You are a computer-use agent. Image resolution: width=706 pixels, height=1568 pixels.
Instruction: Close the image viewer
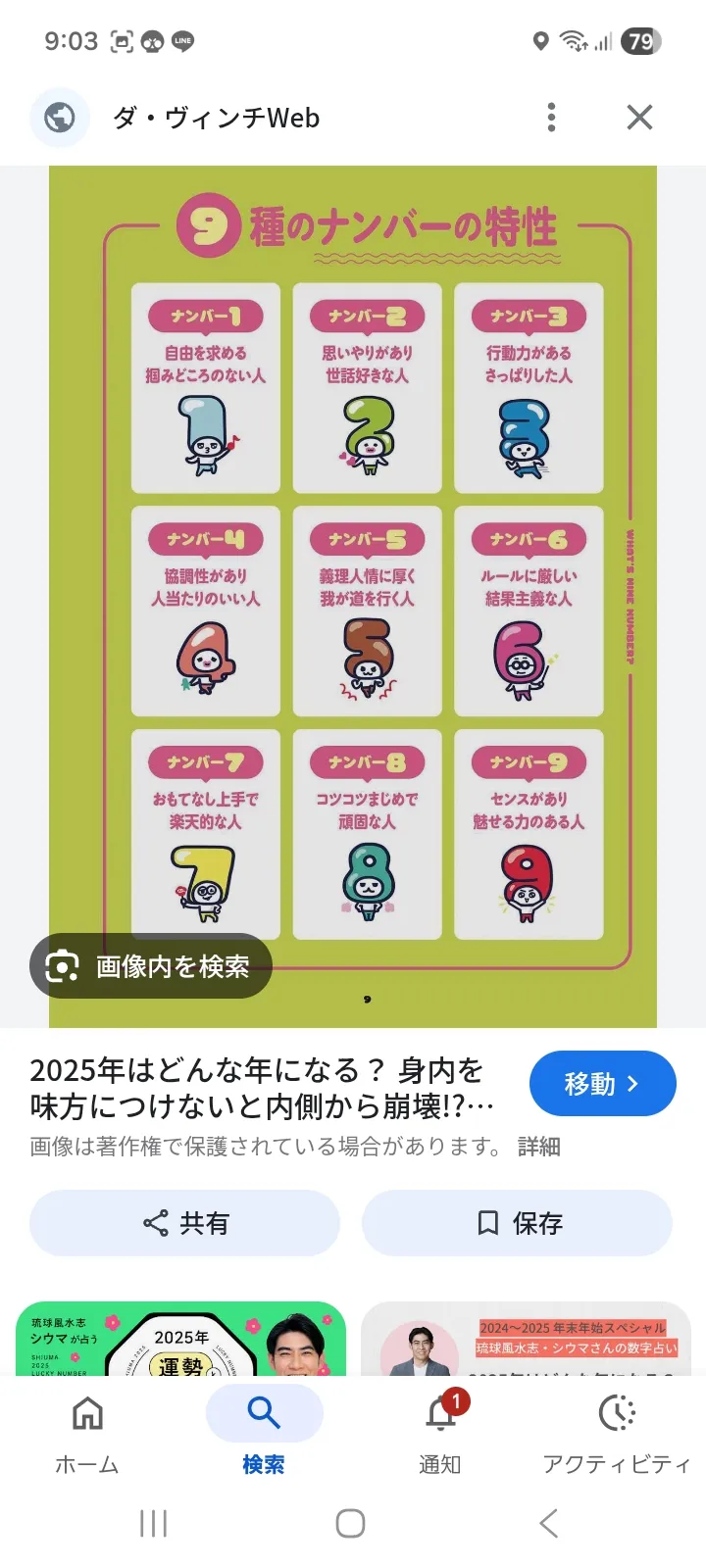639,118
